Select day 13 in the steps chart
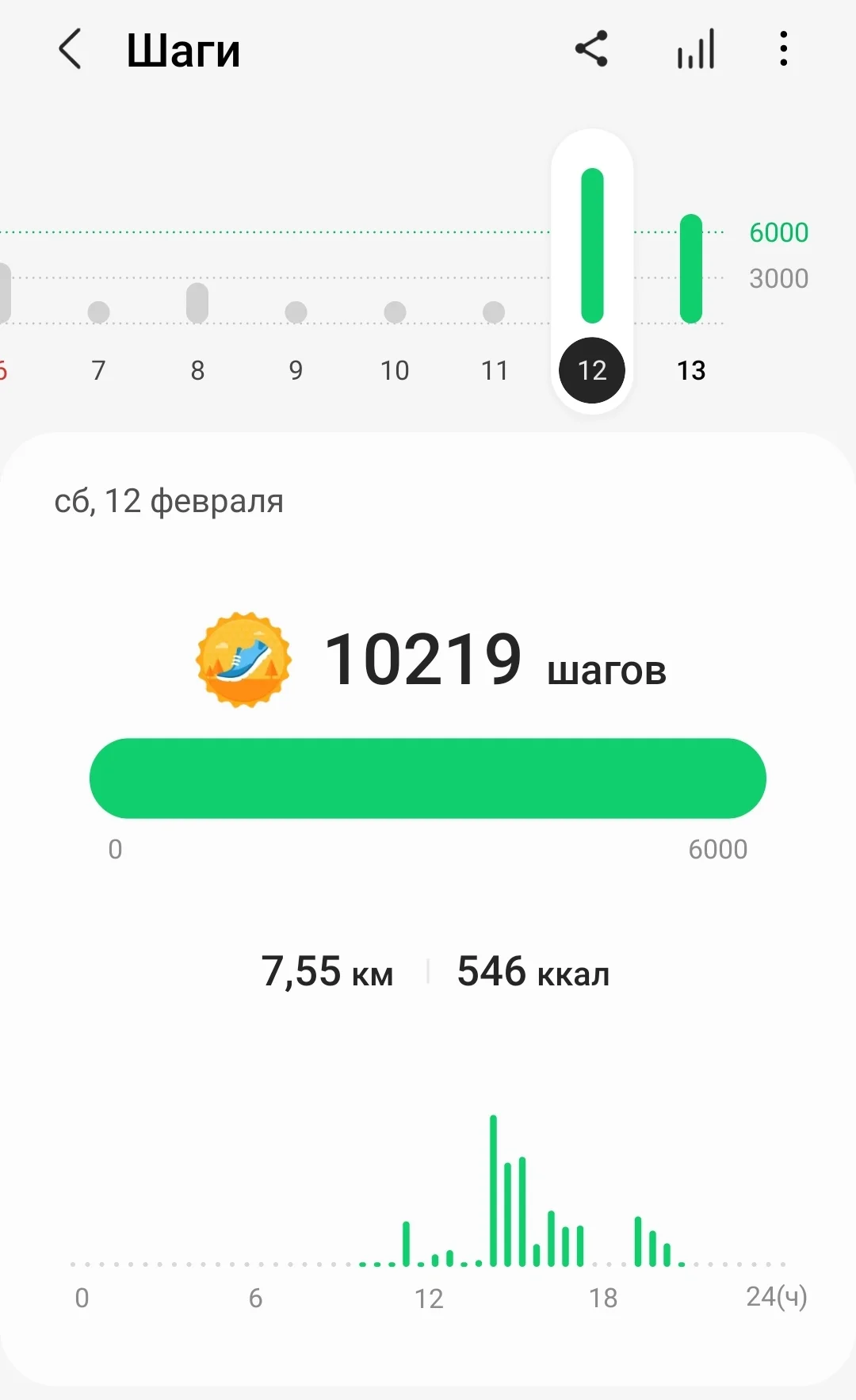This screenshot has width=856, height=1400. 691,369
